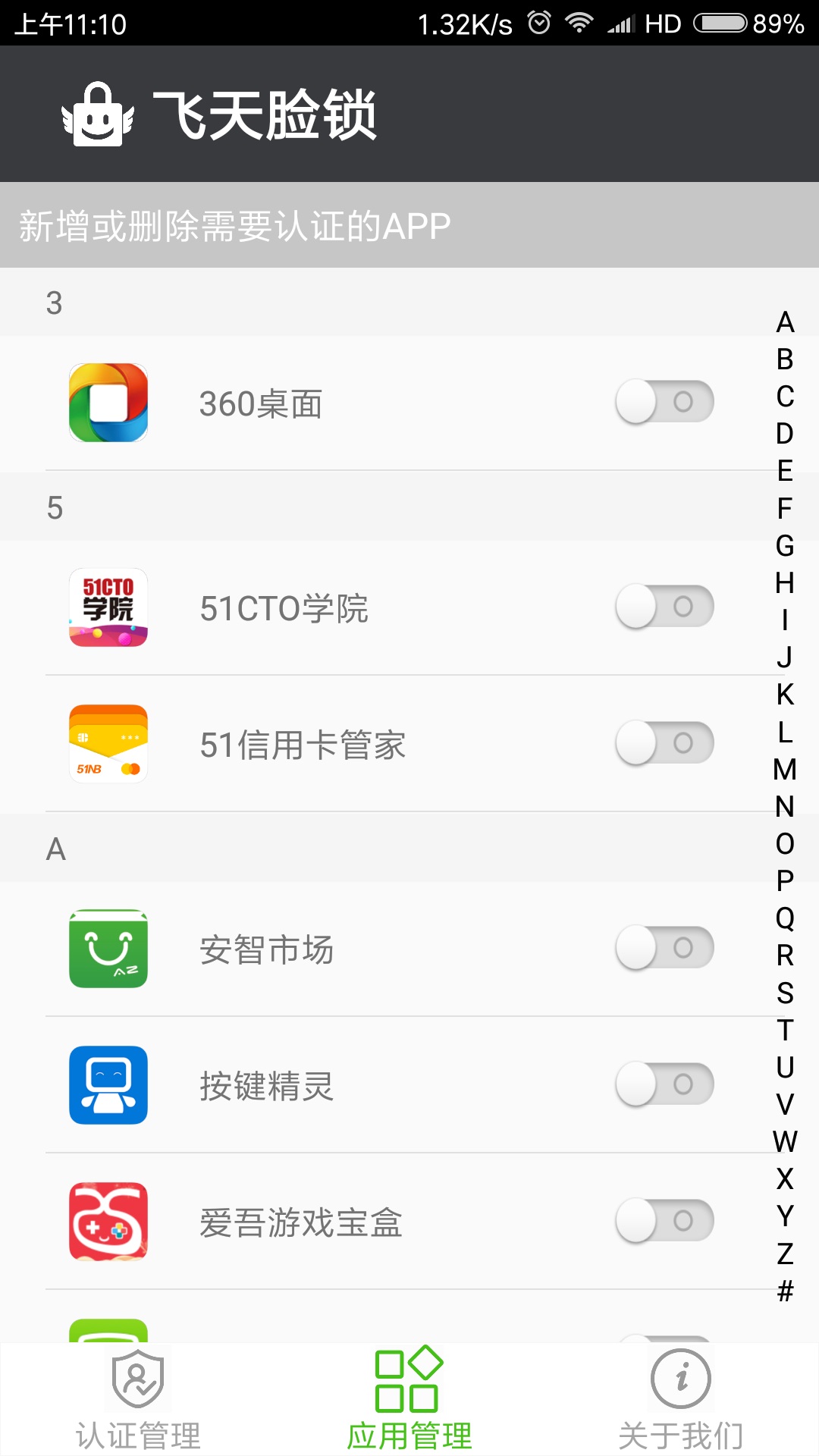Screen dimensions: 819x1456
Task: Enable authentication for 51信用卡管家
Action: (x=664, y=745)
